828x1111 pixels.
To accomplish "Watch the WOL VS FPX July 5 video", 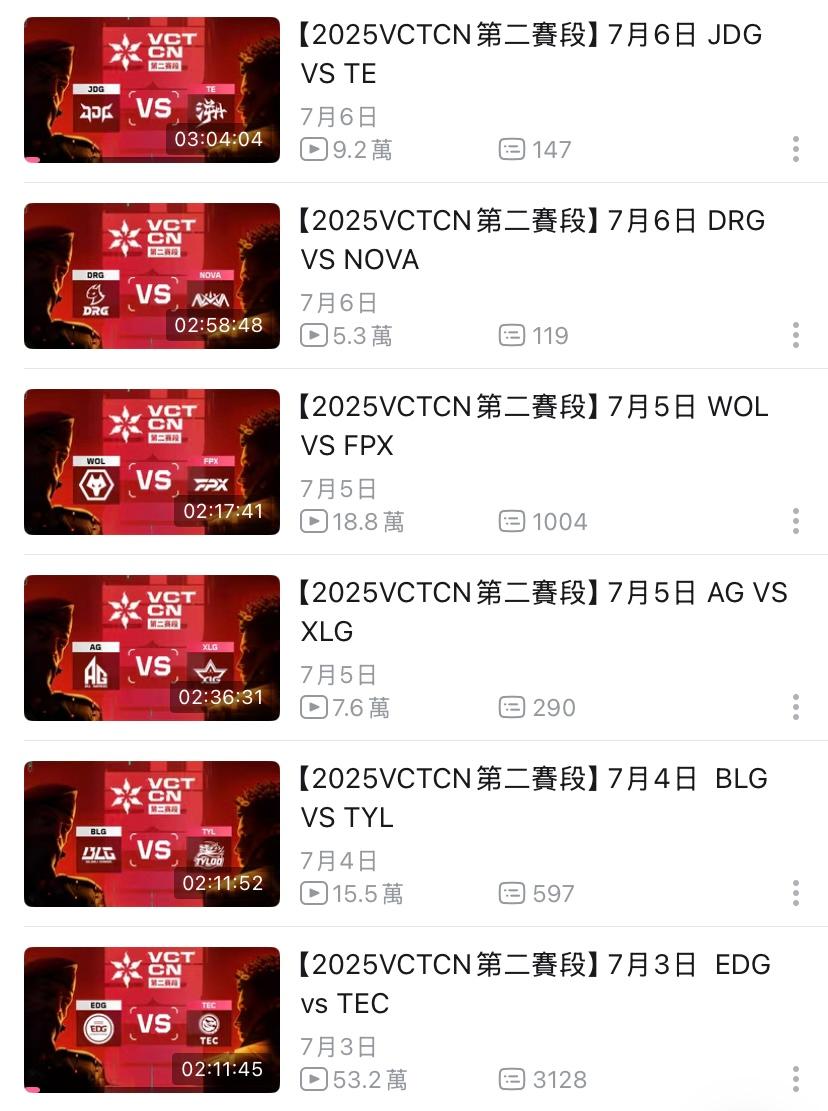I will (152, 462).
